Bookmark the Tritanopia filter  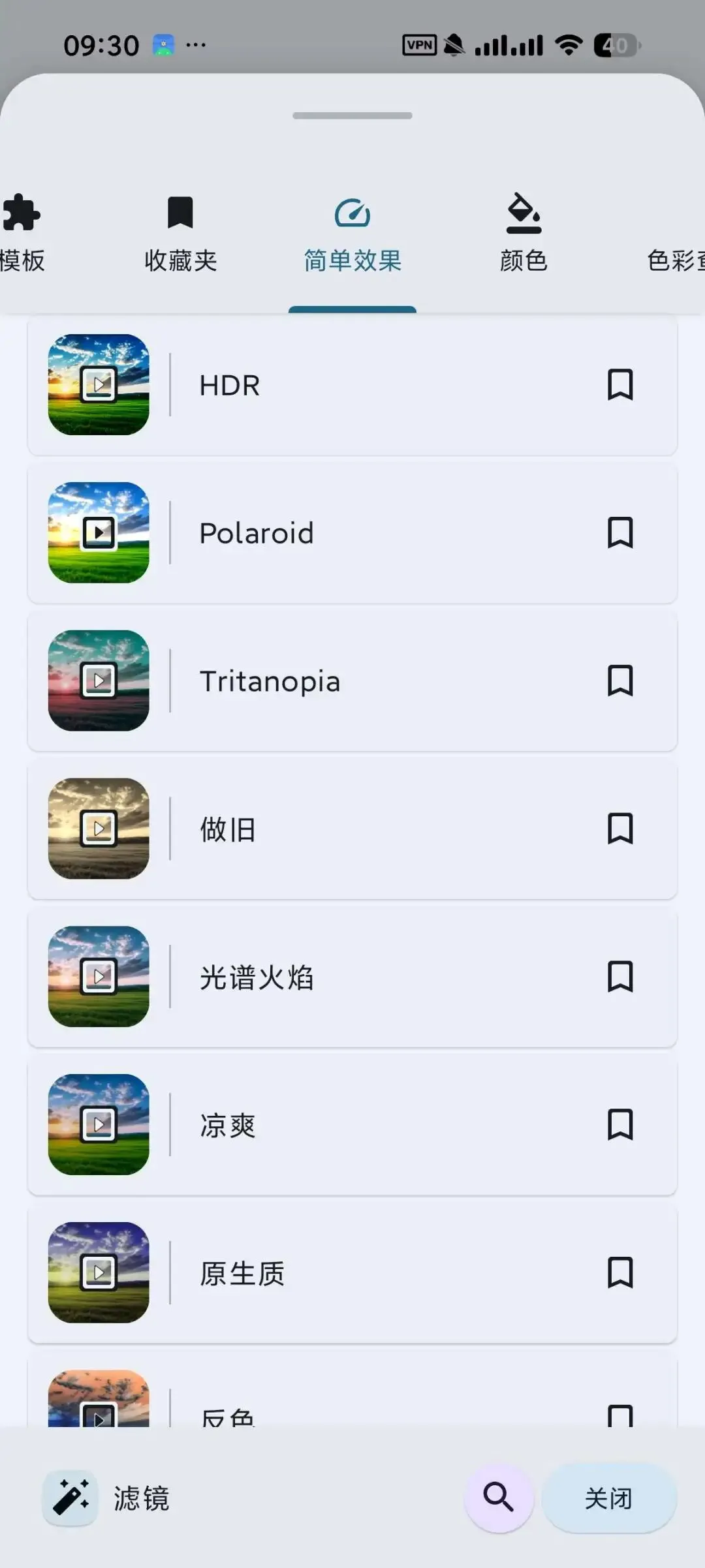coord(619,681)
